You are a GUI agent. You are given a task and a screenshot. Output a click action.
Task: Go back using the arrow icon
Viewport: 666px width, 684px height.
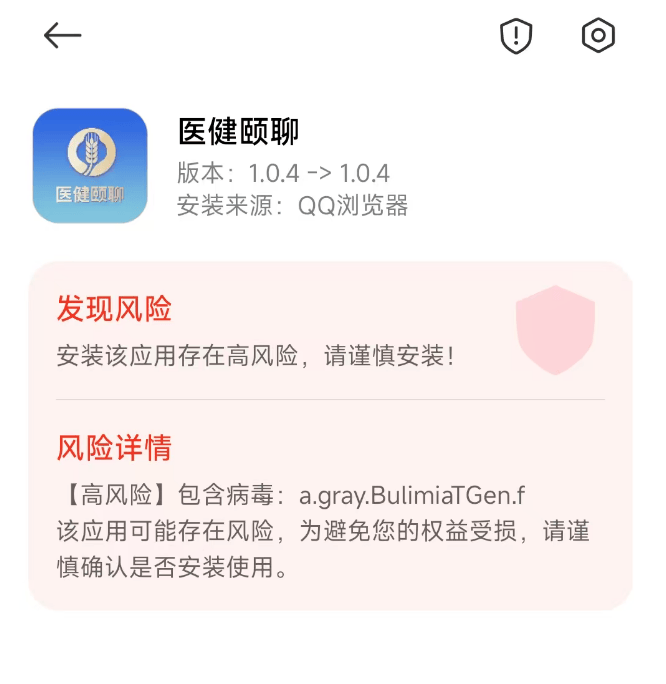point(62,36)
